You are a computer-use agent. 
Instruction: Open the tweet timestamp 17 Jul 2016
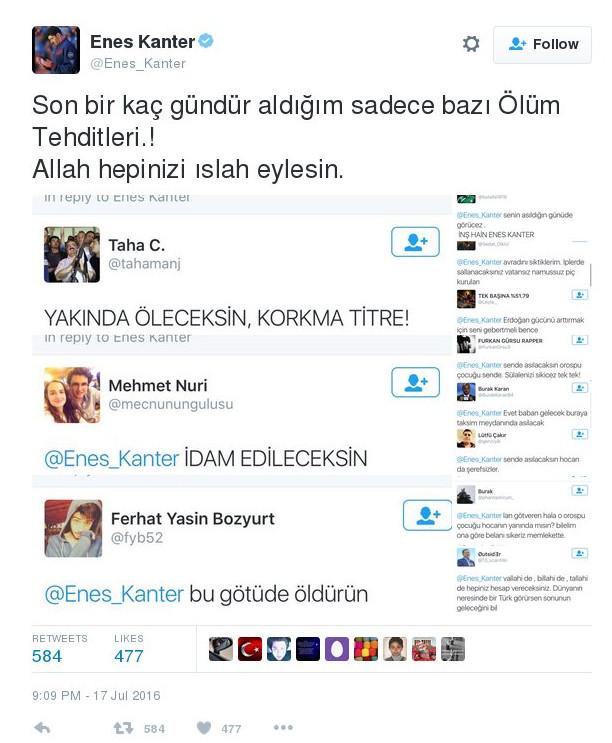pos(96,696)
